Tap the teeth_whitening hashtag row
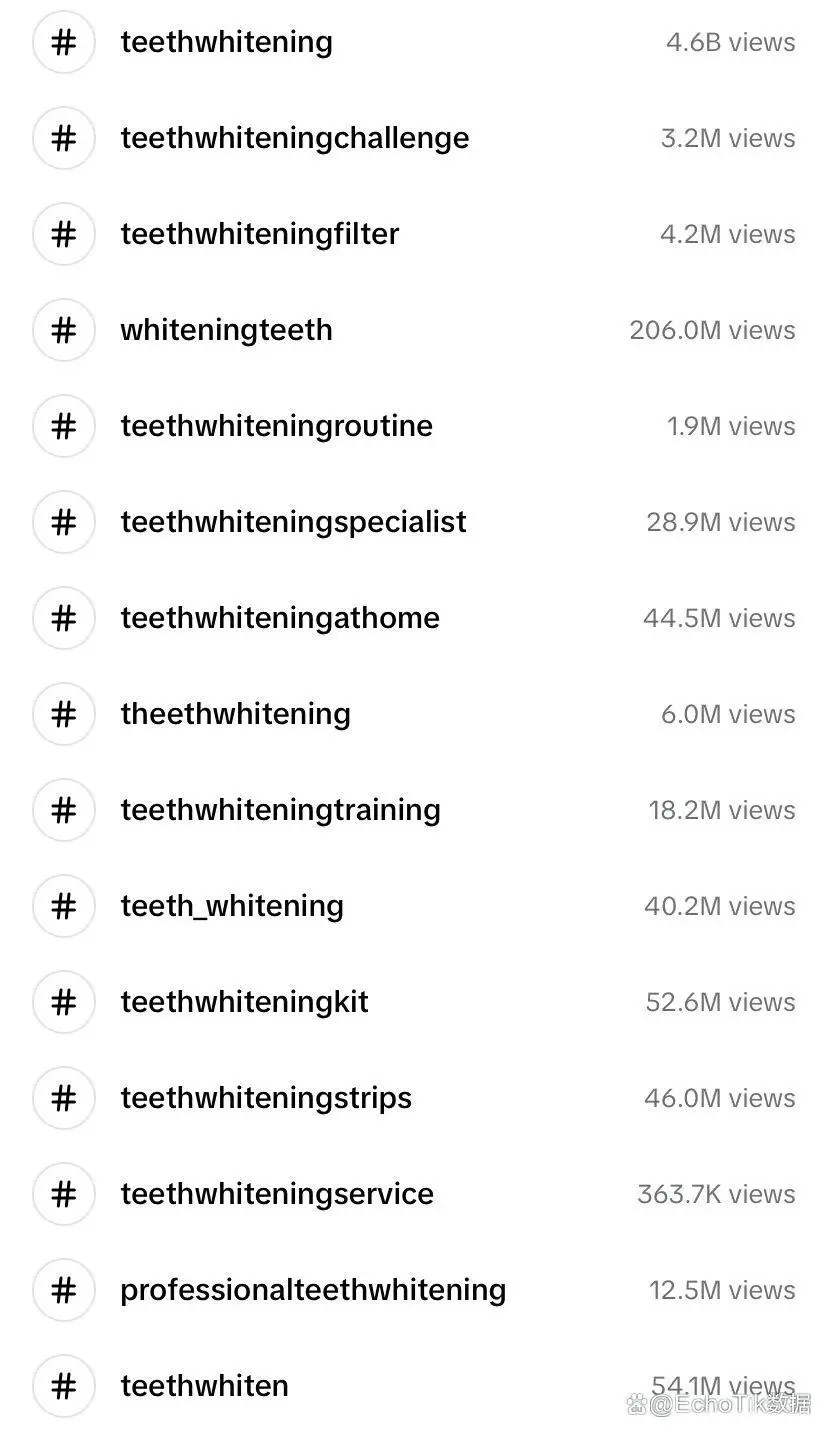This screenshot has height=1434, width=828. (414, 906)
